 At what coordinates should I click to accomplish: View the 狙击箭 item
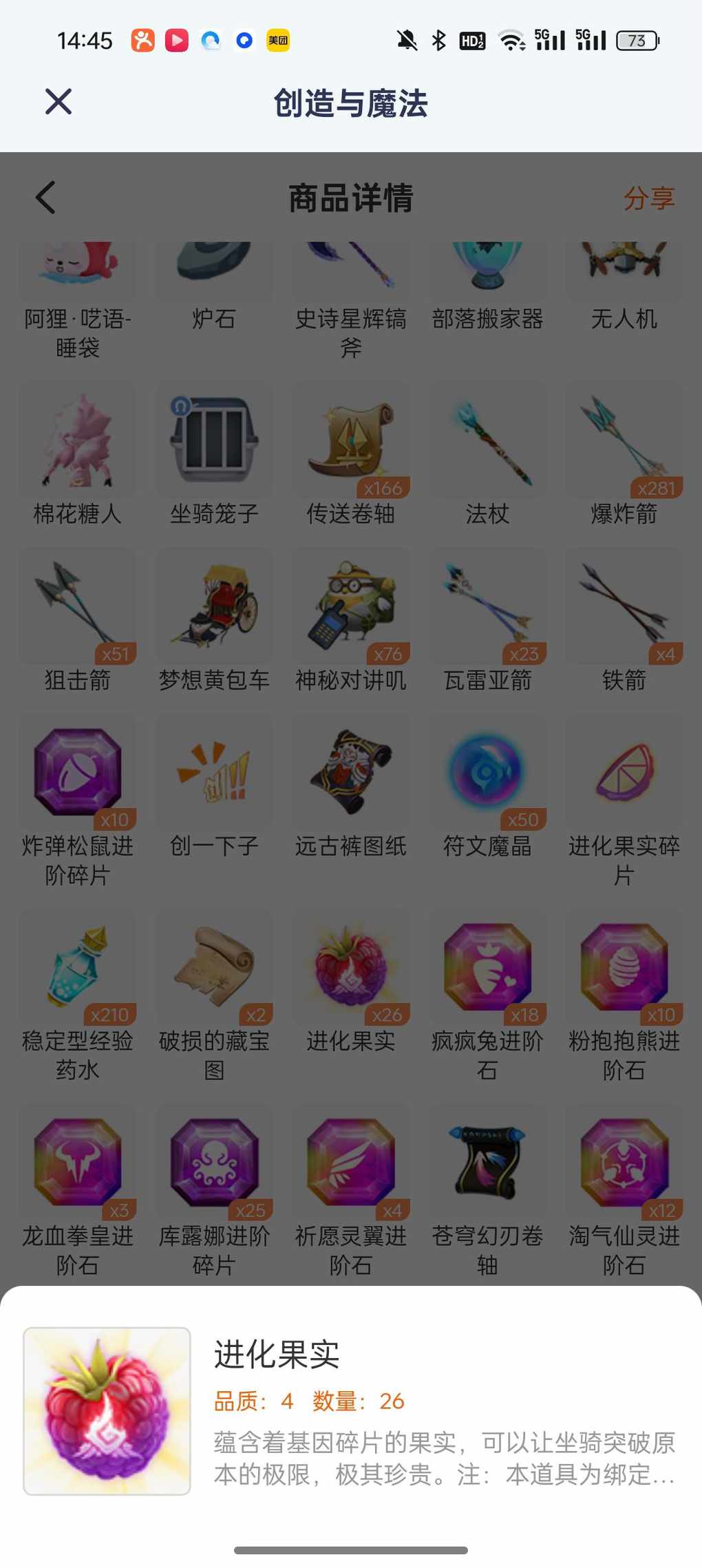tap(77, 623)
